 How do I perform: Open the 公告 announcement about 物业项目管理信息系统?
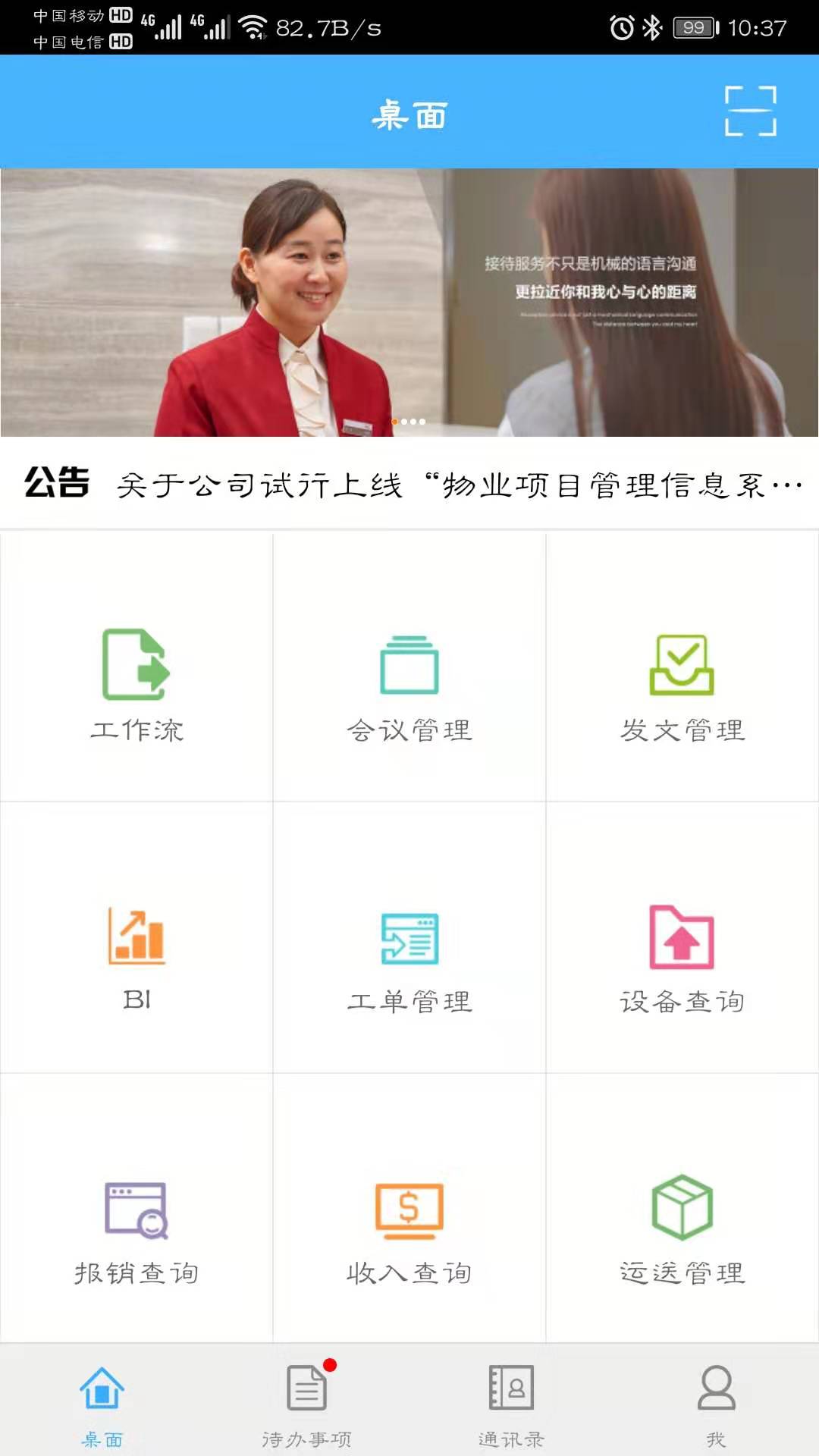click(458, 484)
